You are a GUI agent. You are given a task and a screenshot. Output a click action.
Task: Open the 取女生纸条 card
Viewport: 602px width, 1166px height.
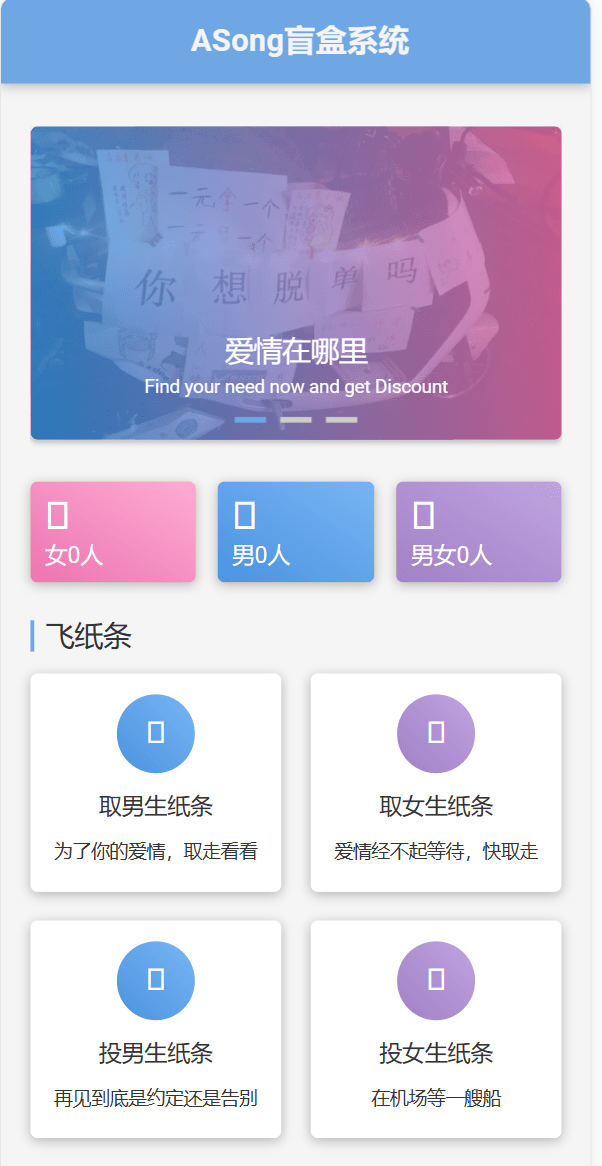pyautogui.click(x=436, y=782)
